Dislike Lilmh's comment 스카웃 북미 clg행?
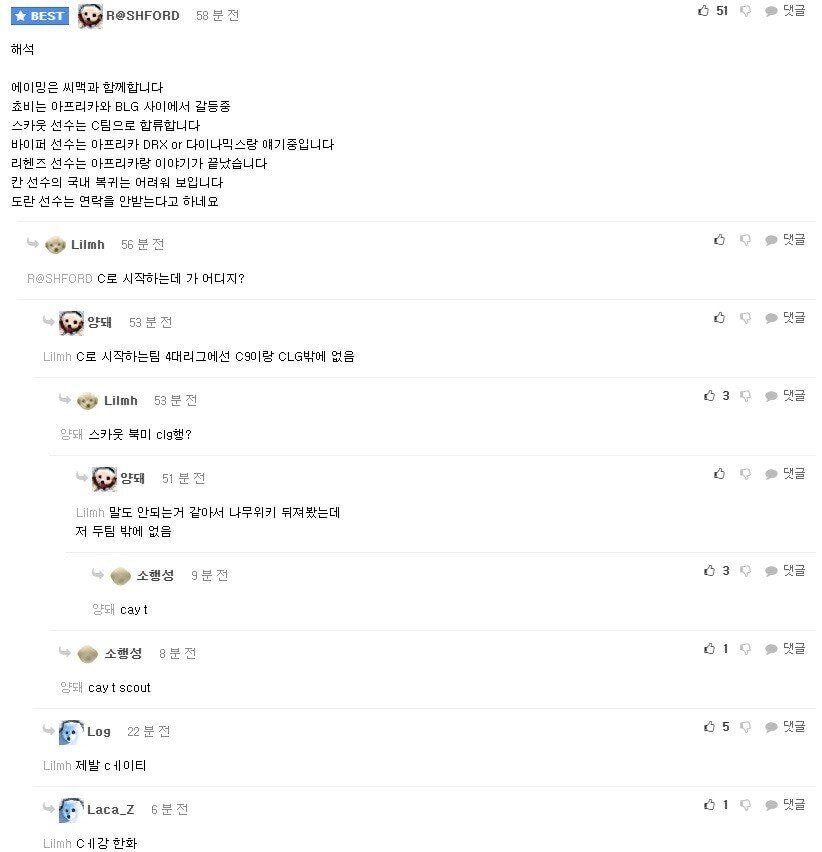Screen dimensions: 822x852 click(745, 396)
